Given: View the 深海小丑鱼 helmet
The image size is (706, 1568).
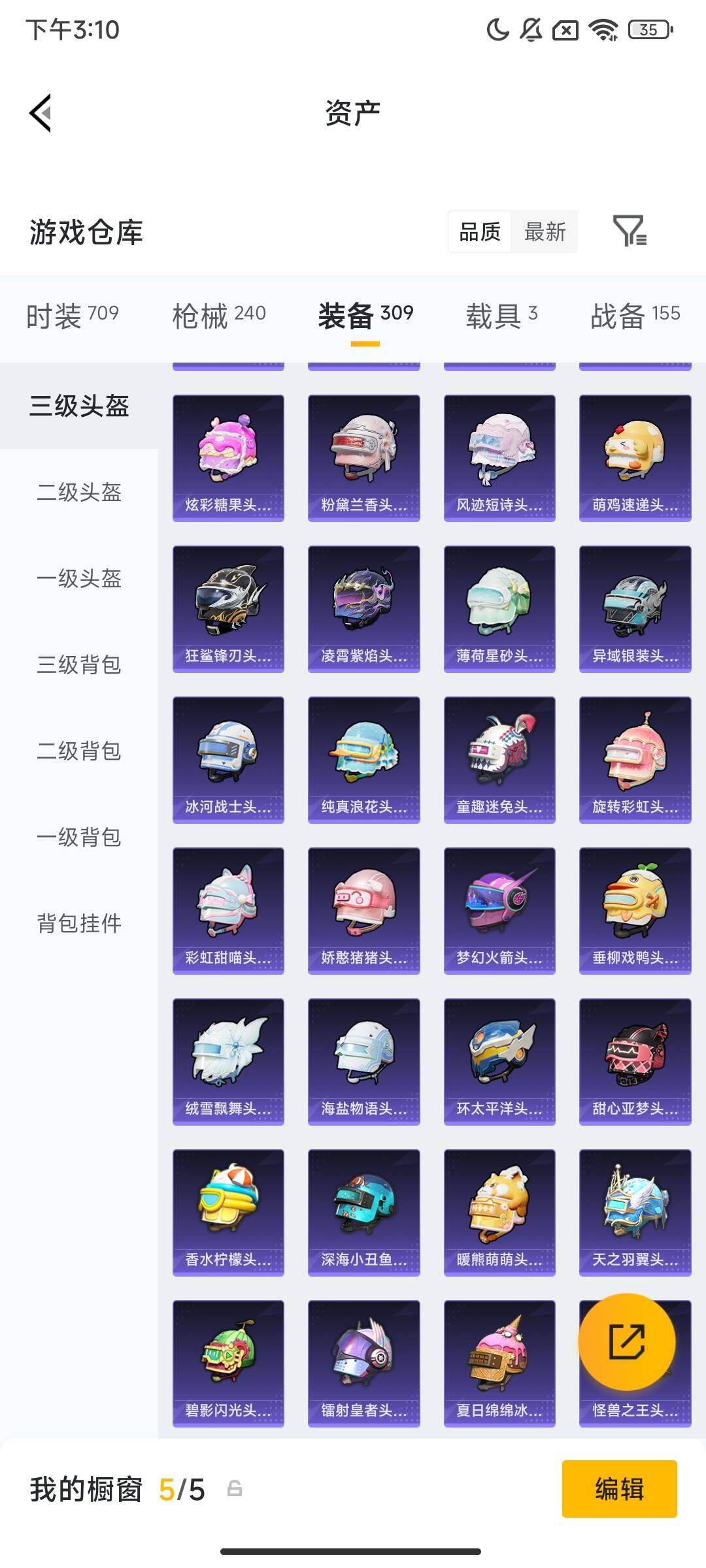Looking at the screenshot, I should point(363,1212).
